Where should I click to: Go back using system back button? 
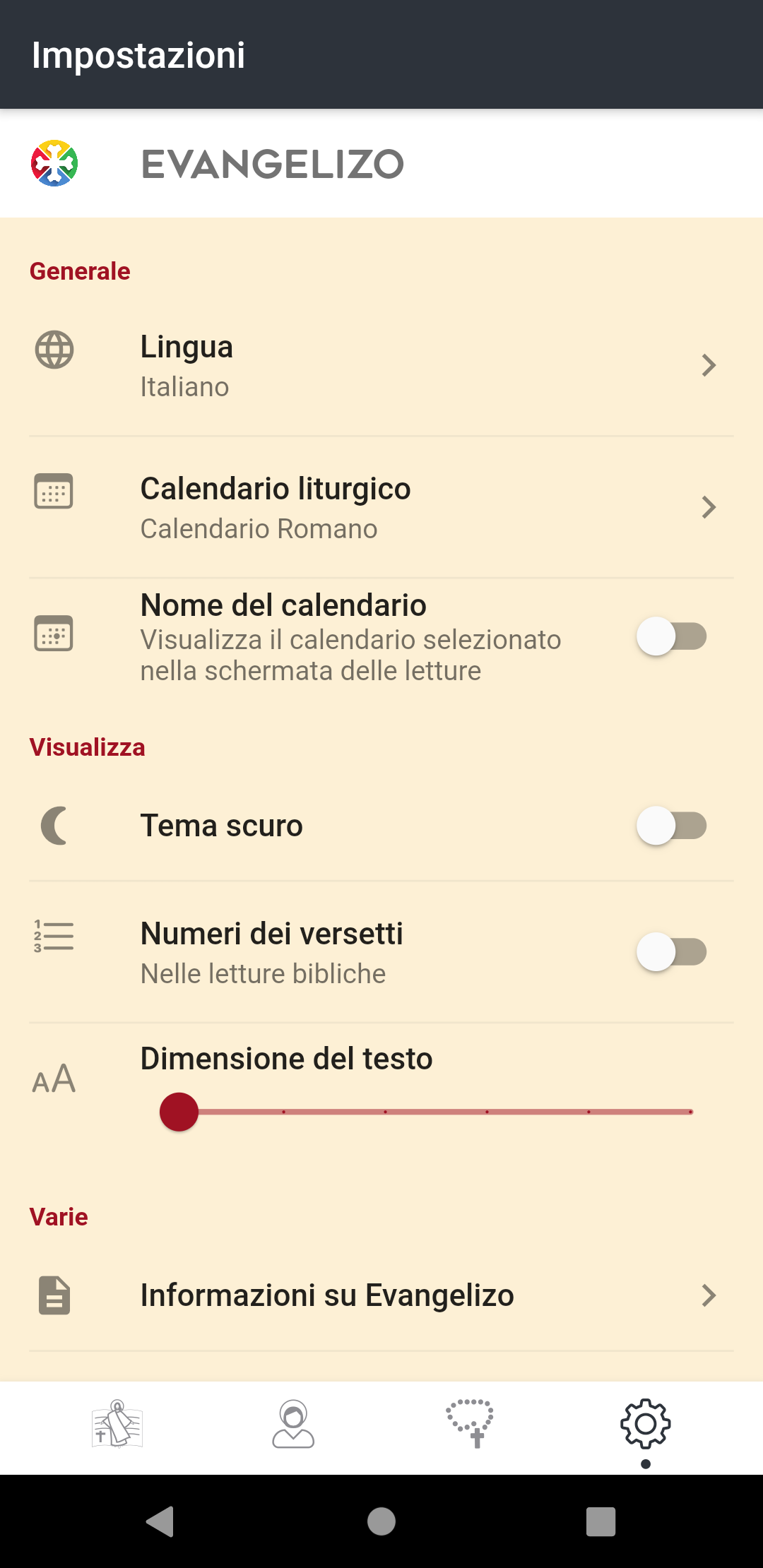click(x=160, y=1521)
